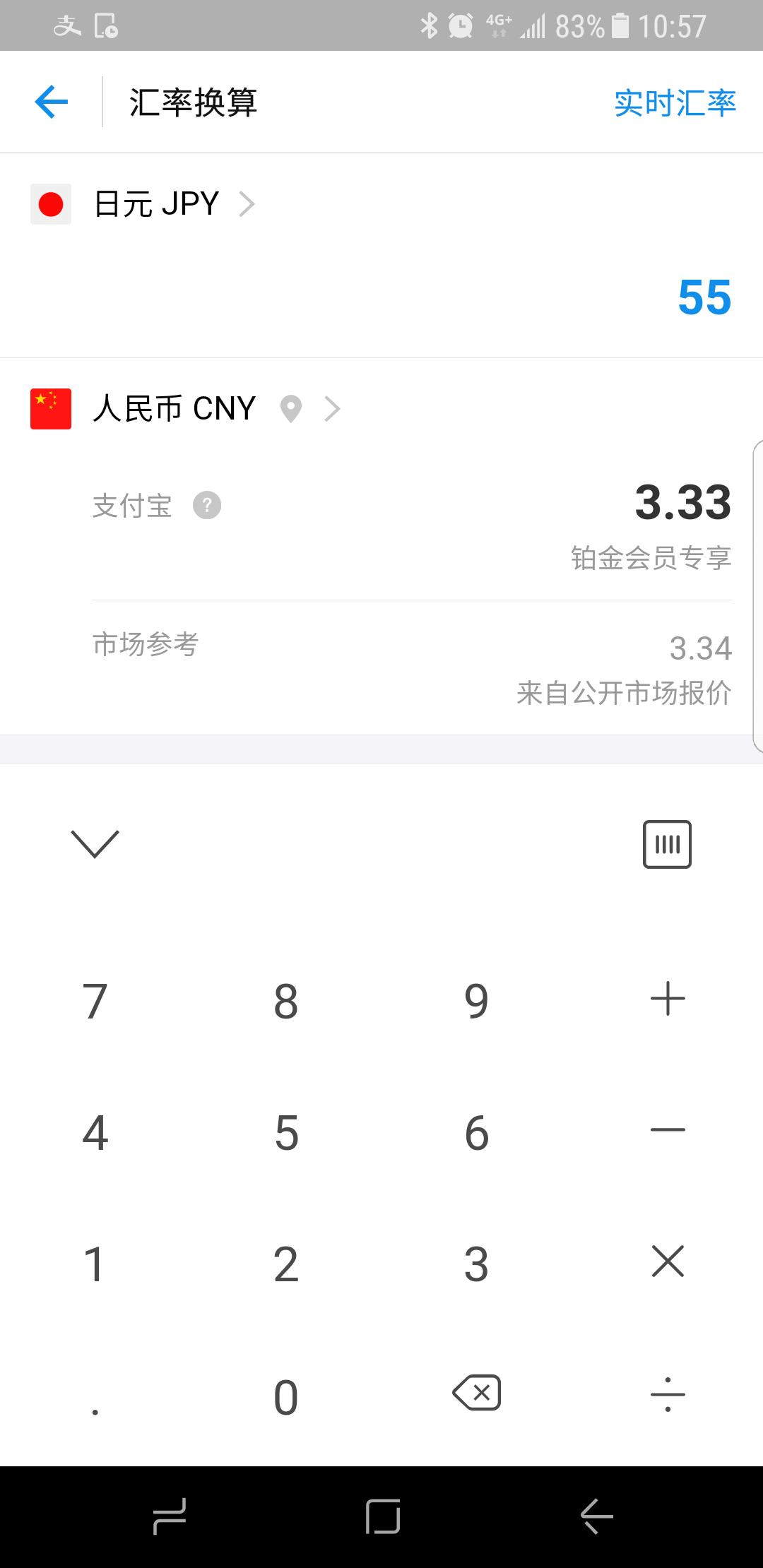Tap the JPY amount showing 55
The width and height of the screenshot is (763, 1568).
coord(704,298)
